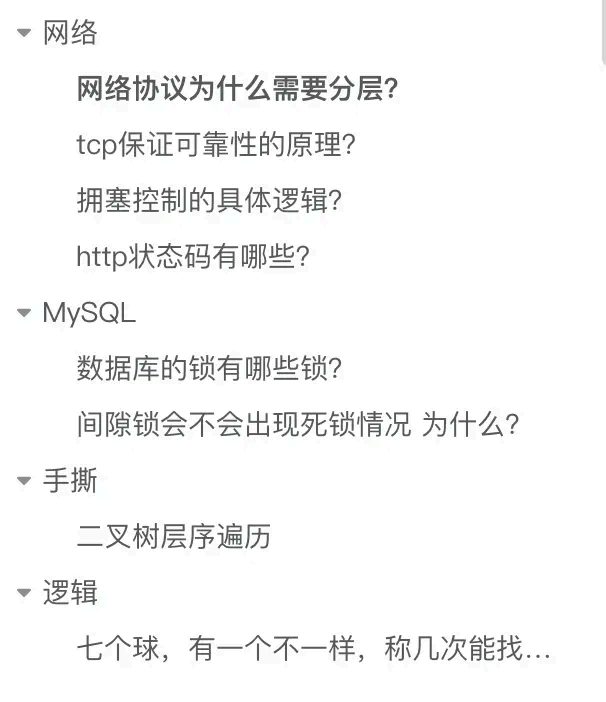606x702 pixels.
Task: Open the 七个球，有一个不一样 item
Action: pyautogui.click(x=313, y=649)
